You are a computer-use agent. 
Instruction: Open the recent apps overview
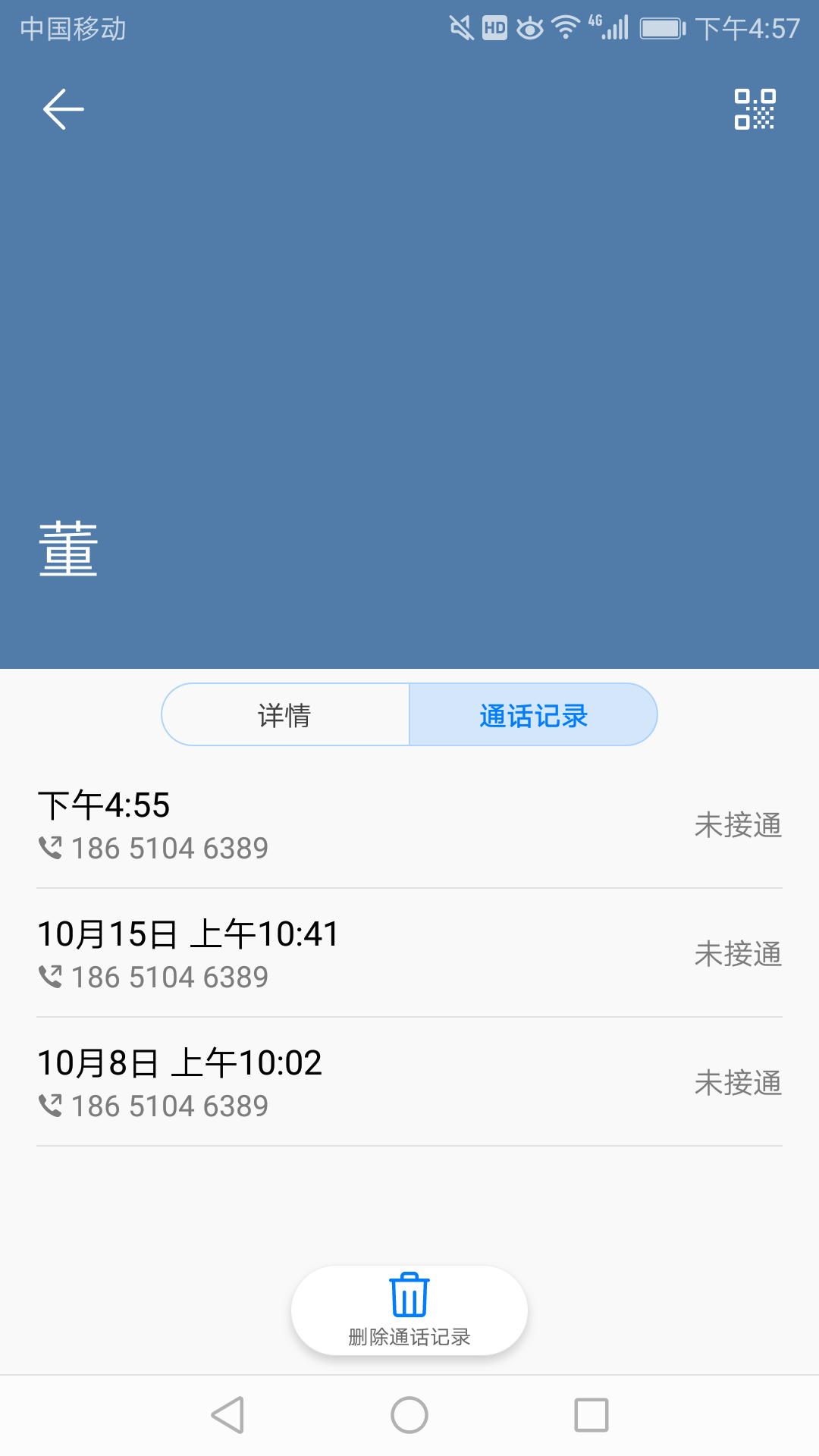click(591, 1415)
